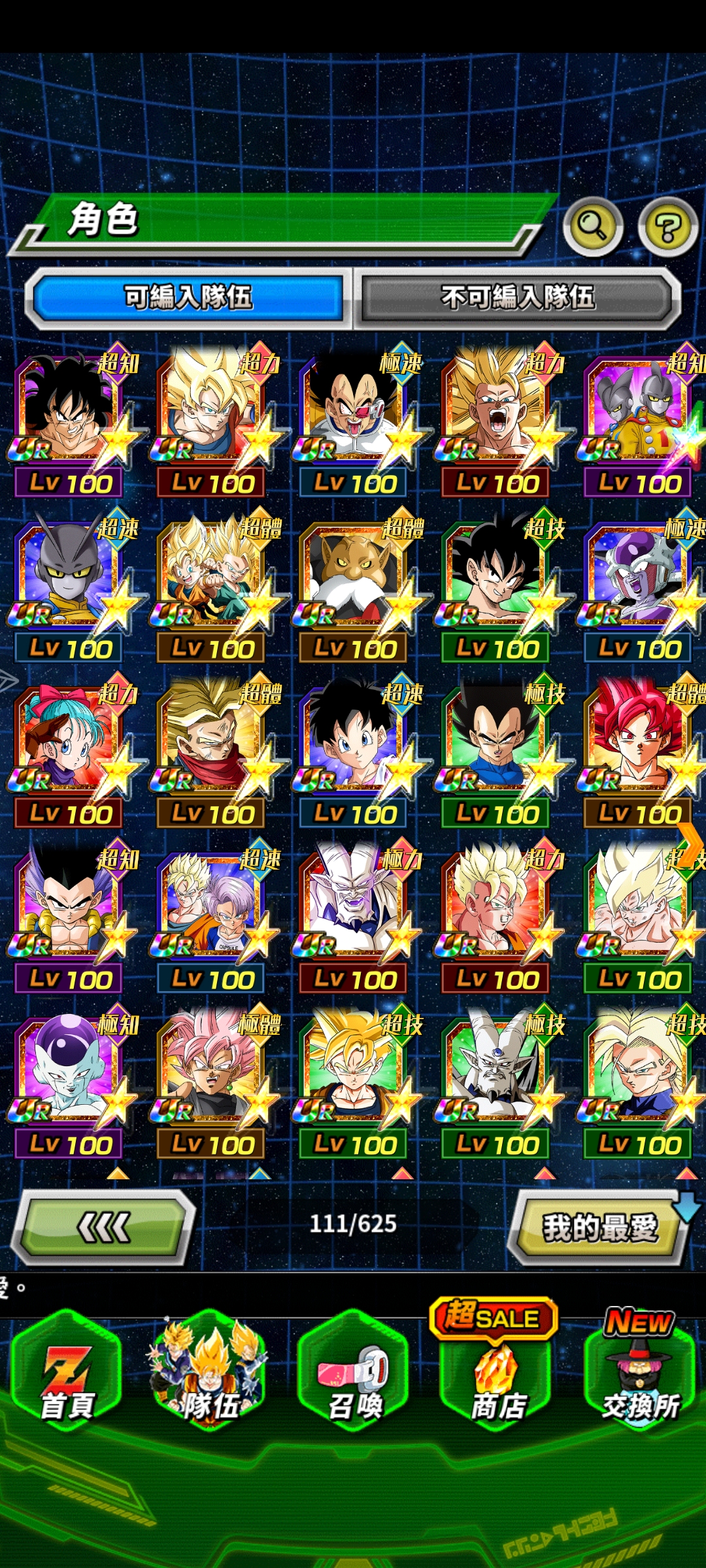706x1568 pixels.
Task: Open 我的最愛 favorites filter
Action: pyautogui.click(x=599, y=1228)
